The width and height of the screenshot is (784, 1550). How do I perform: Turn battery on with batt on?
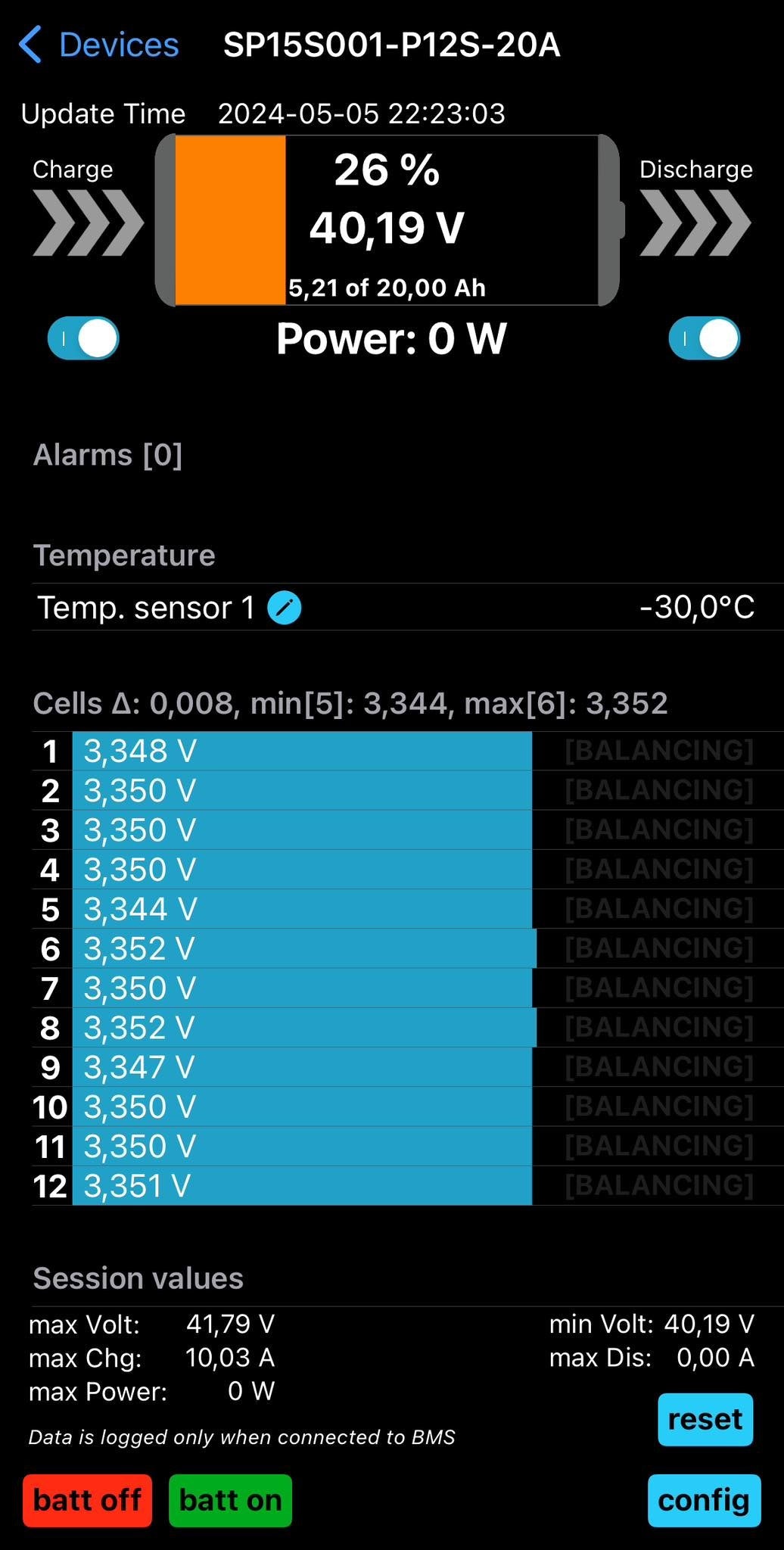(230, 1500)
